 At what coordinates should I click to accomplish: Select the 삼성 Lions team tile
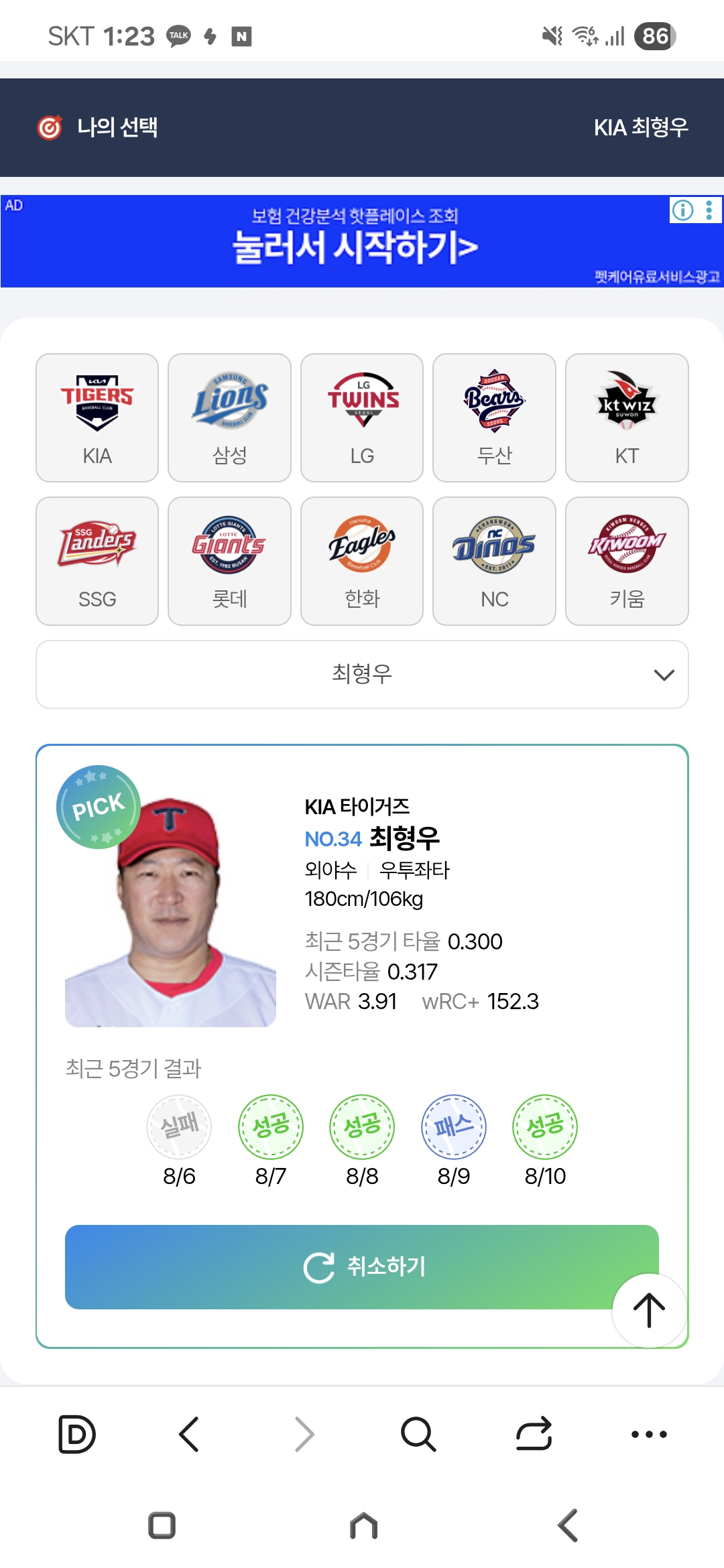coord(229,417)
